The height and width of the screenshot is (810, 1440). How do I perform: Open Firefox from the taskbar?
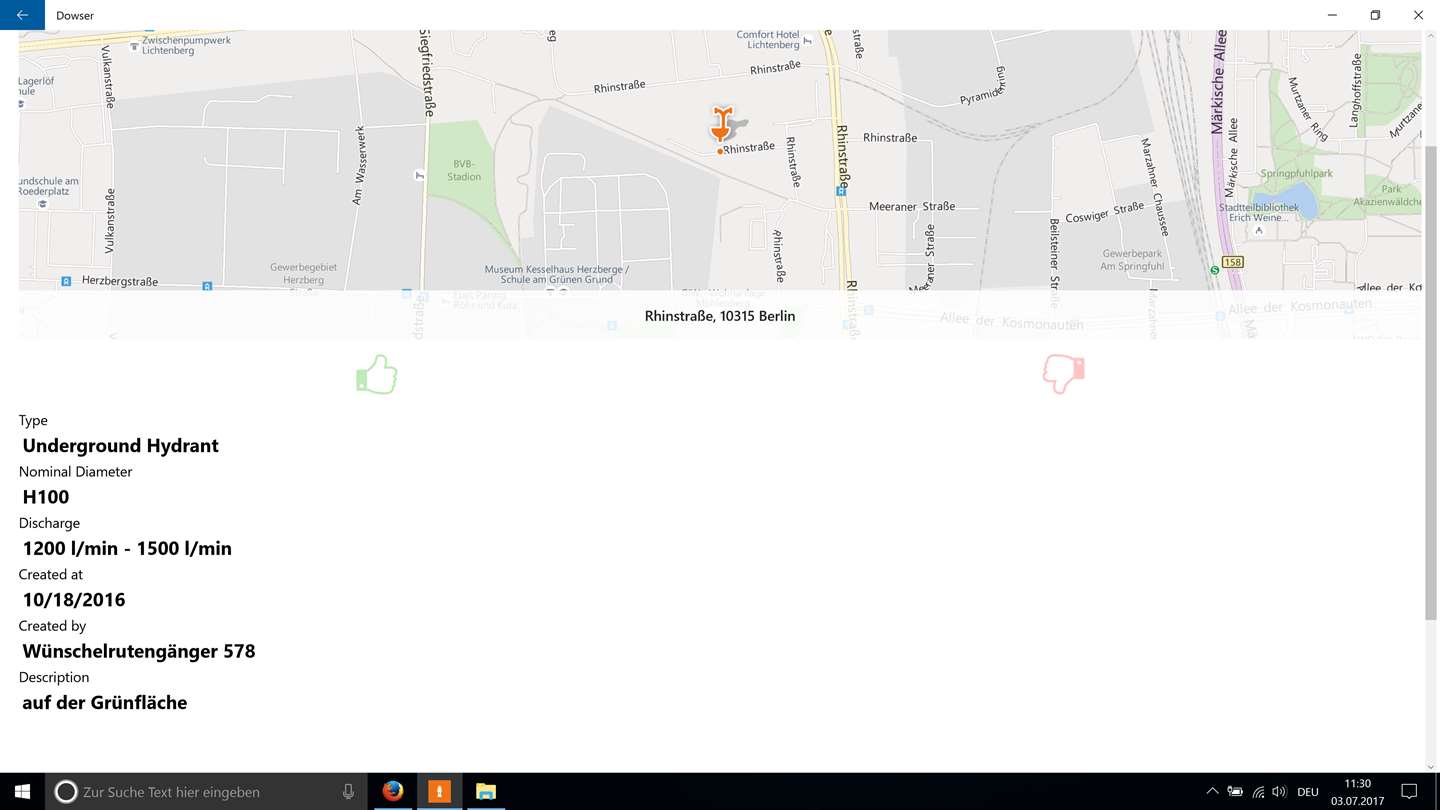[x=393, y=791]
